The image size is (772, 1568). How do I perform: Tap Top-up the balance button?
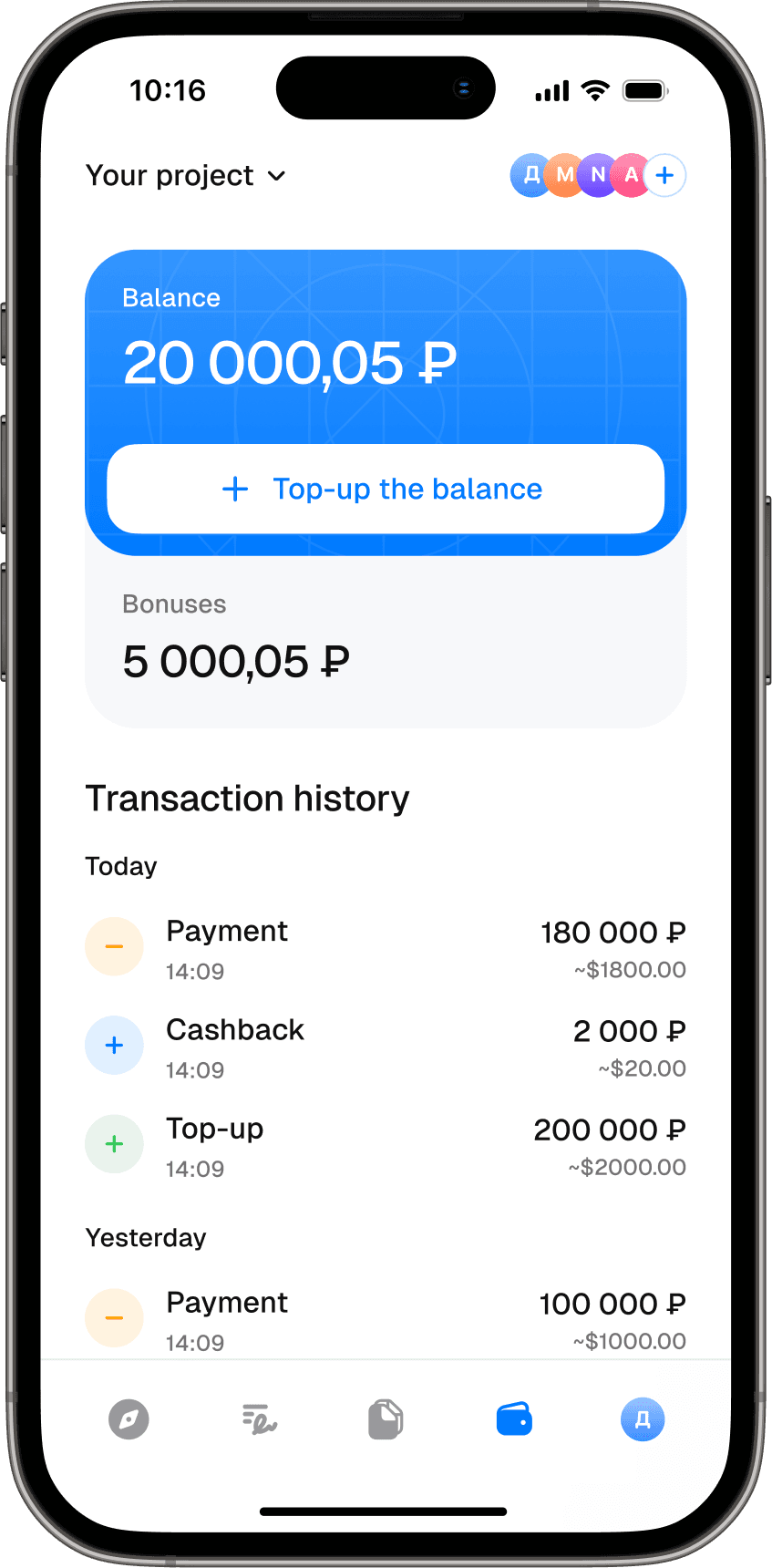click(x=386, y=490)
